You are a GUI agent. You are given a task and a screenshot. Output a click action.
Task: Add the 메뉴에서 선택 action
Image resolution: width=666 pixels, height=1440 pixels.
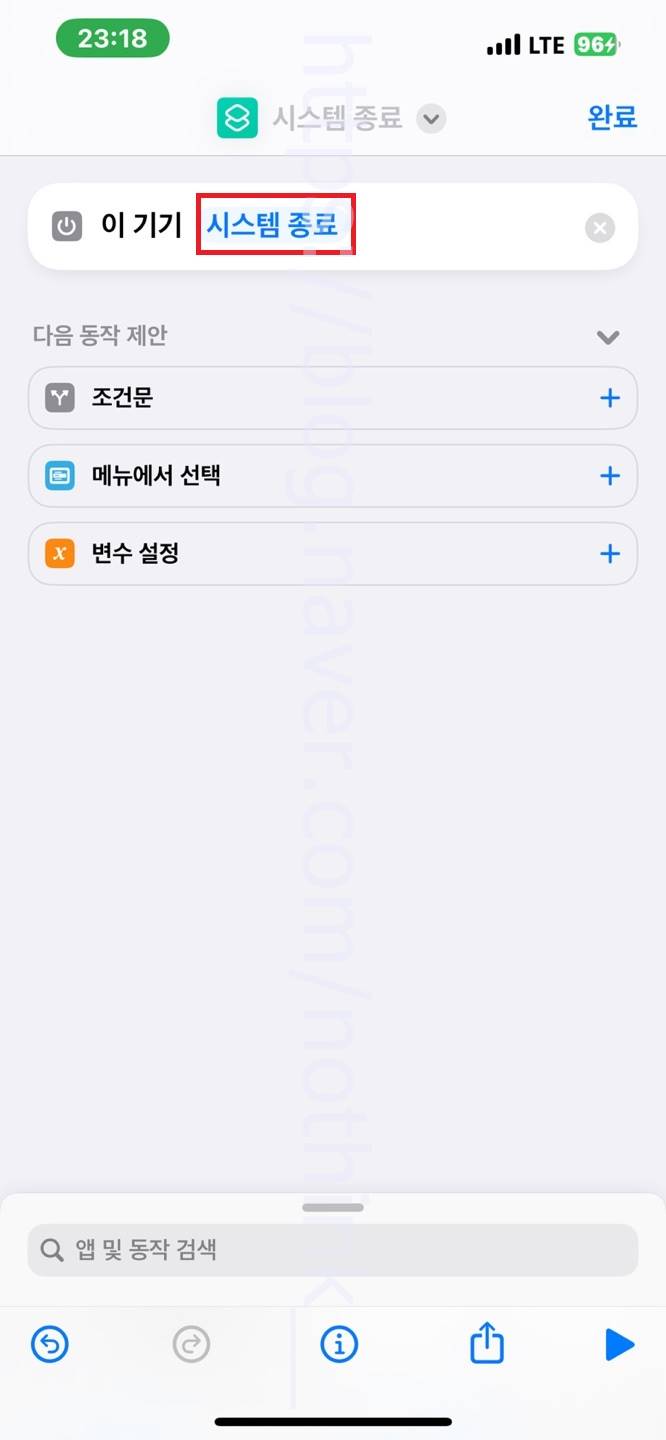[x=609, y=476]
